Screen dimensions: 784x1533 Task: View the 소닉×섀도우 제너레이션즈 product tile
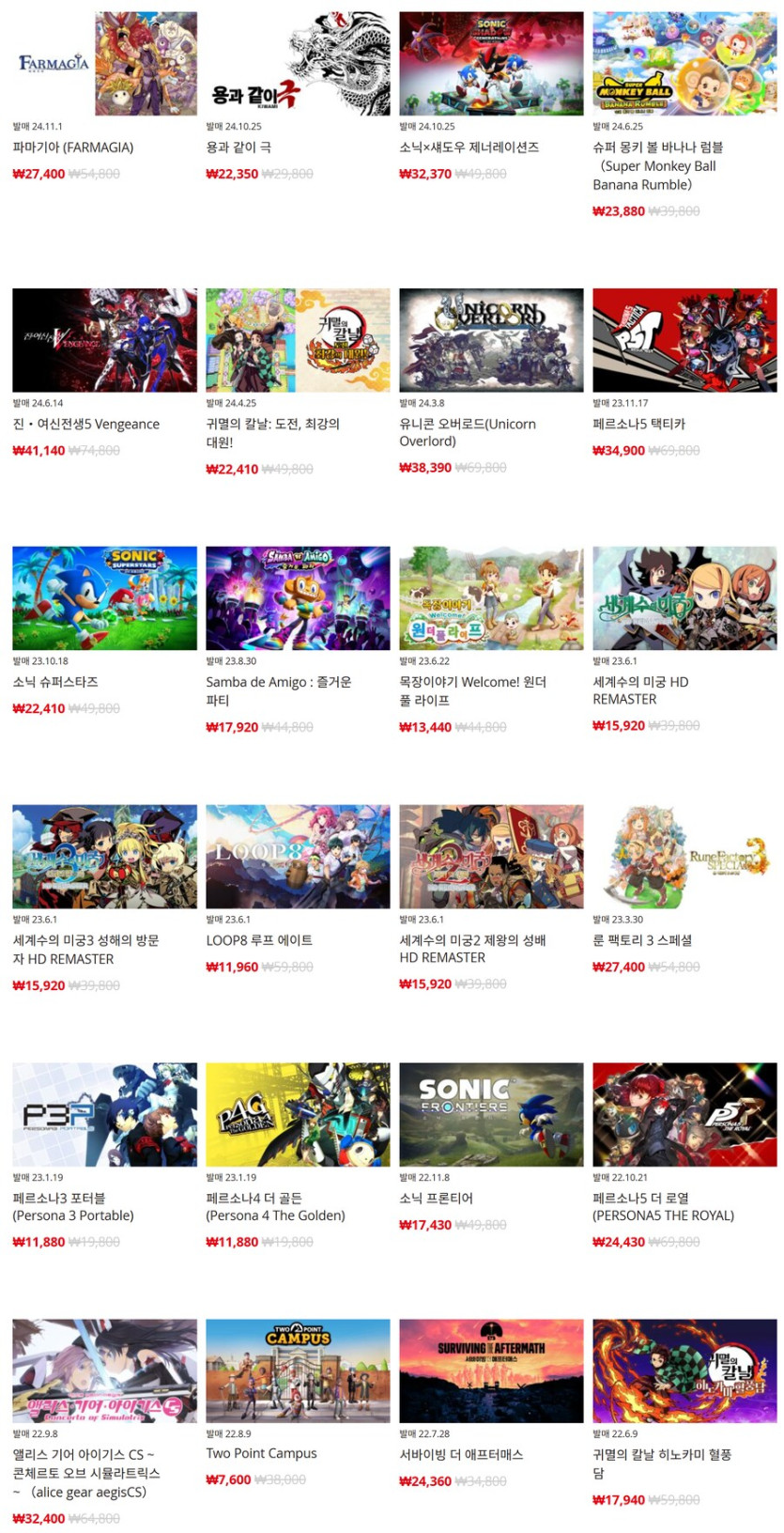491,64
